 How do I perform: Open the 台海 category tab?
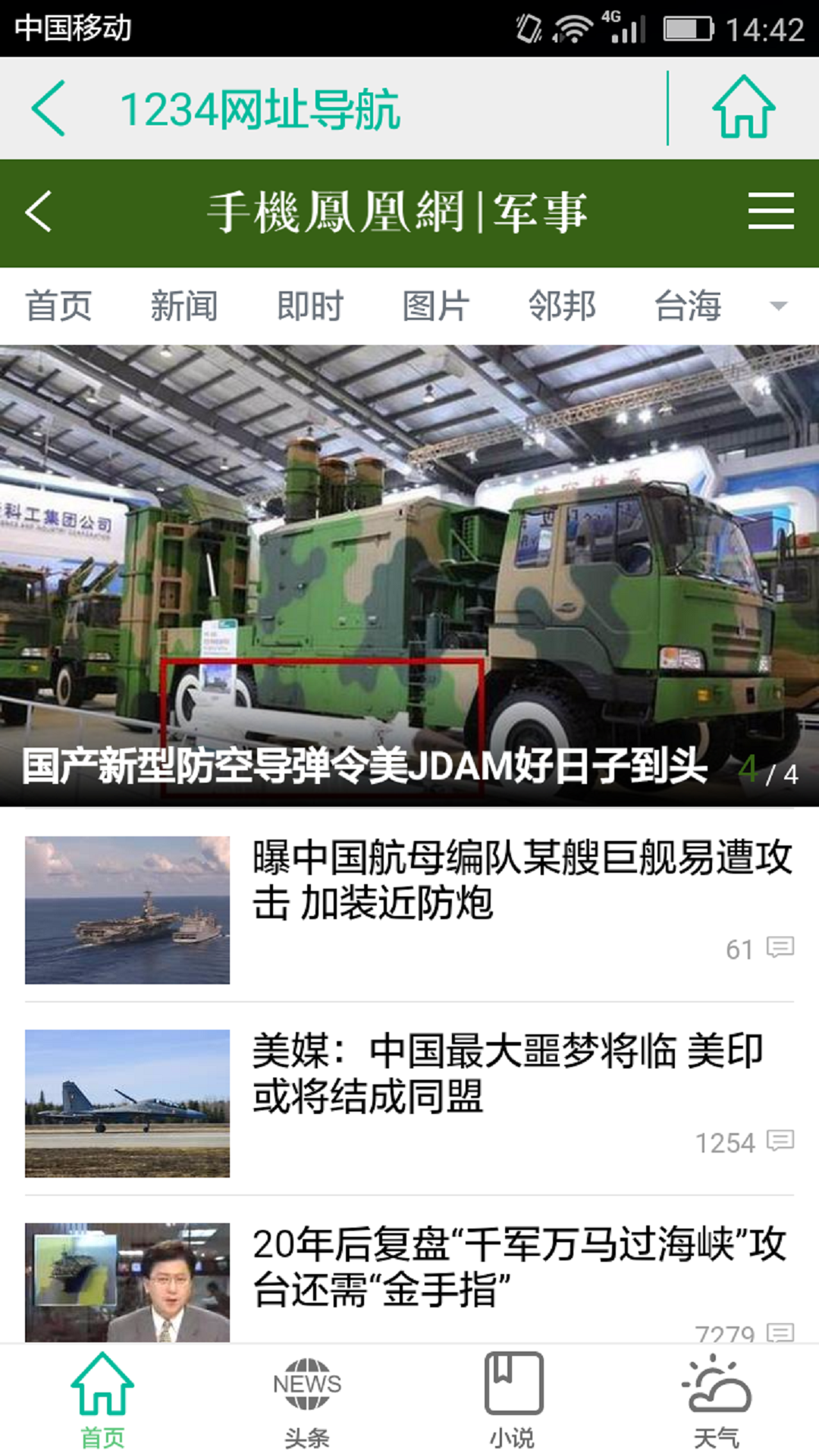click(x=688, y=306)
